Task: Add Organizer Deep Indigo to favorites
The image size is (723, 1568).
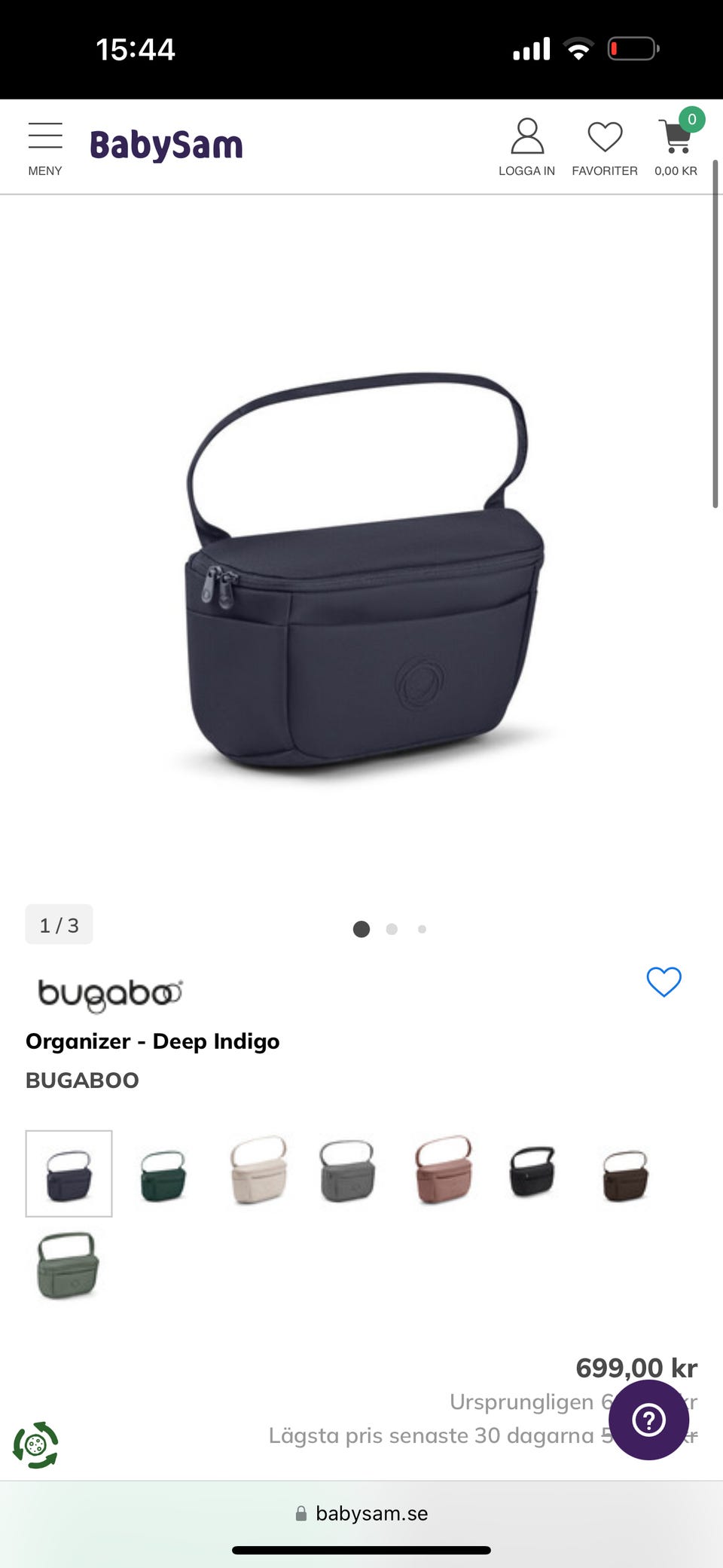Action: (664, 981)
